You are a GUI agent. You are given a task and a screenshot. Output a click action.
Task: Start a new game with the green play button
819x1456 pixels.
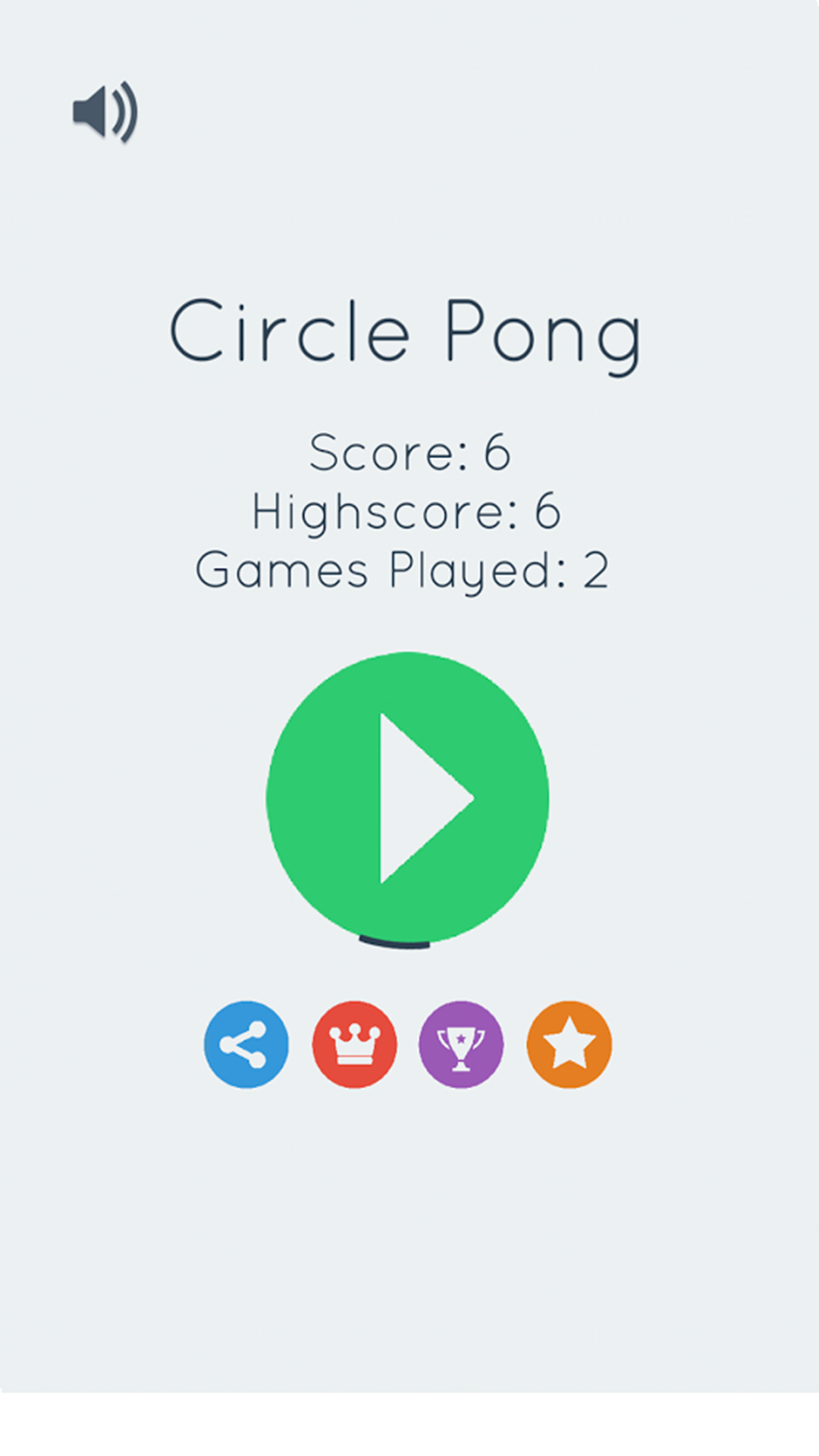tap(407, 798)
